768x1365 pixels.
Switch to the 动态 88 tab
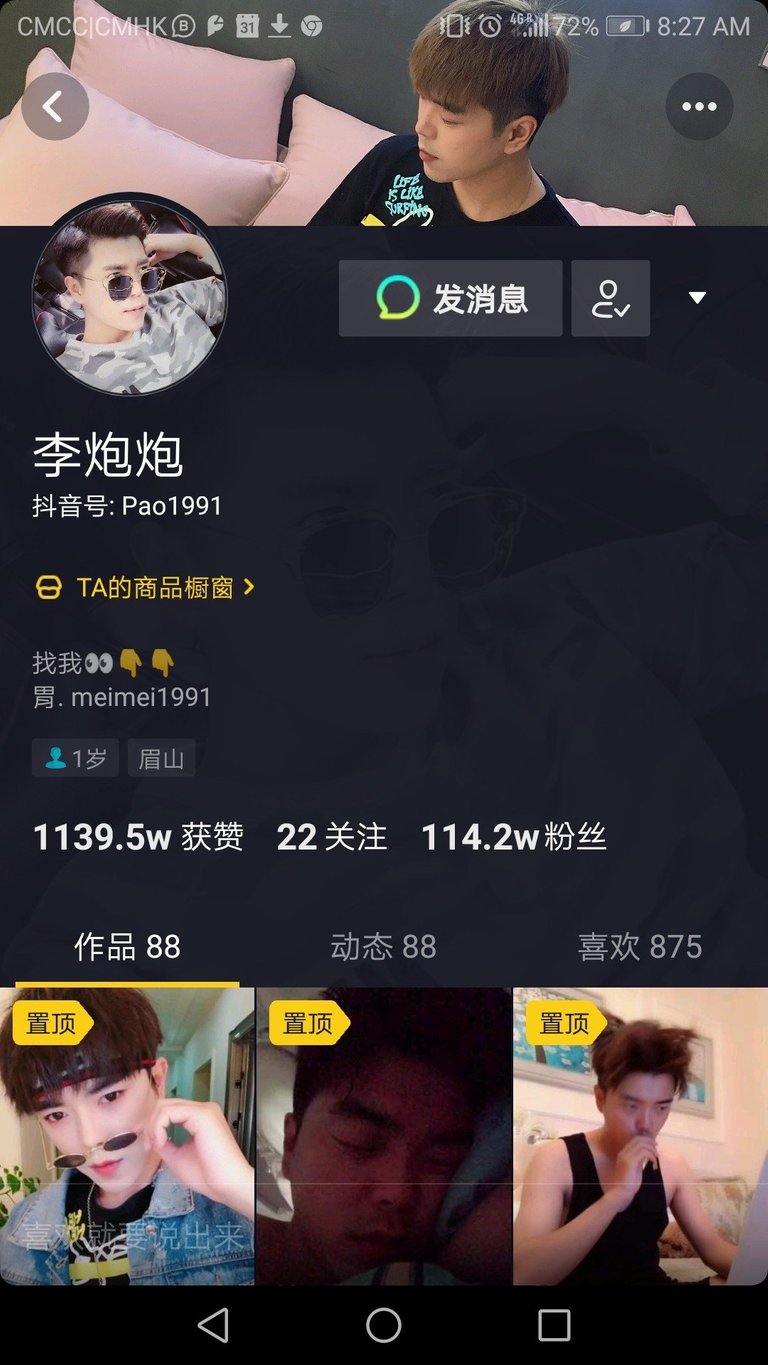(x=383, y=947)
